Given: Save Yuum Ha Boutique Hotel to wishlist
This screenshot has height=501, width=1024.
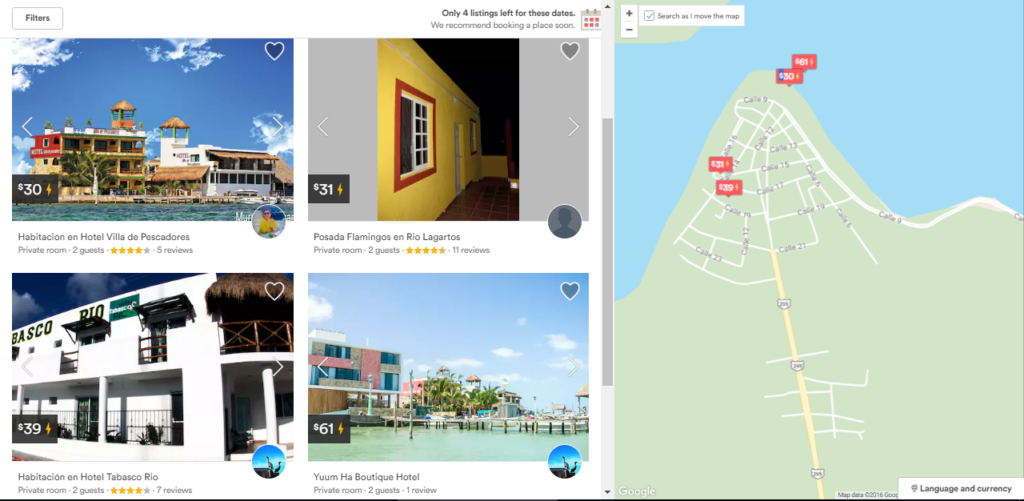Looking at the screenshot, I should pyautogui.click(x=570, y=291).
